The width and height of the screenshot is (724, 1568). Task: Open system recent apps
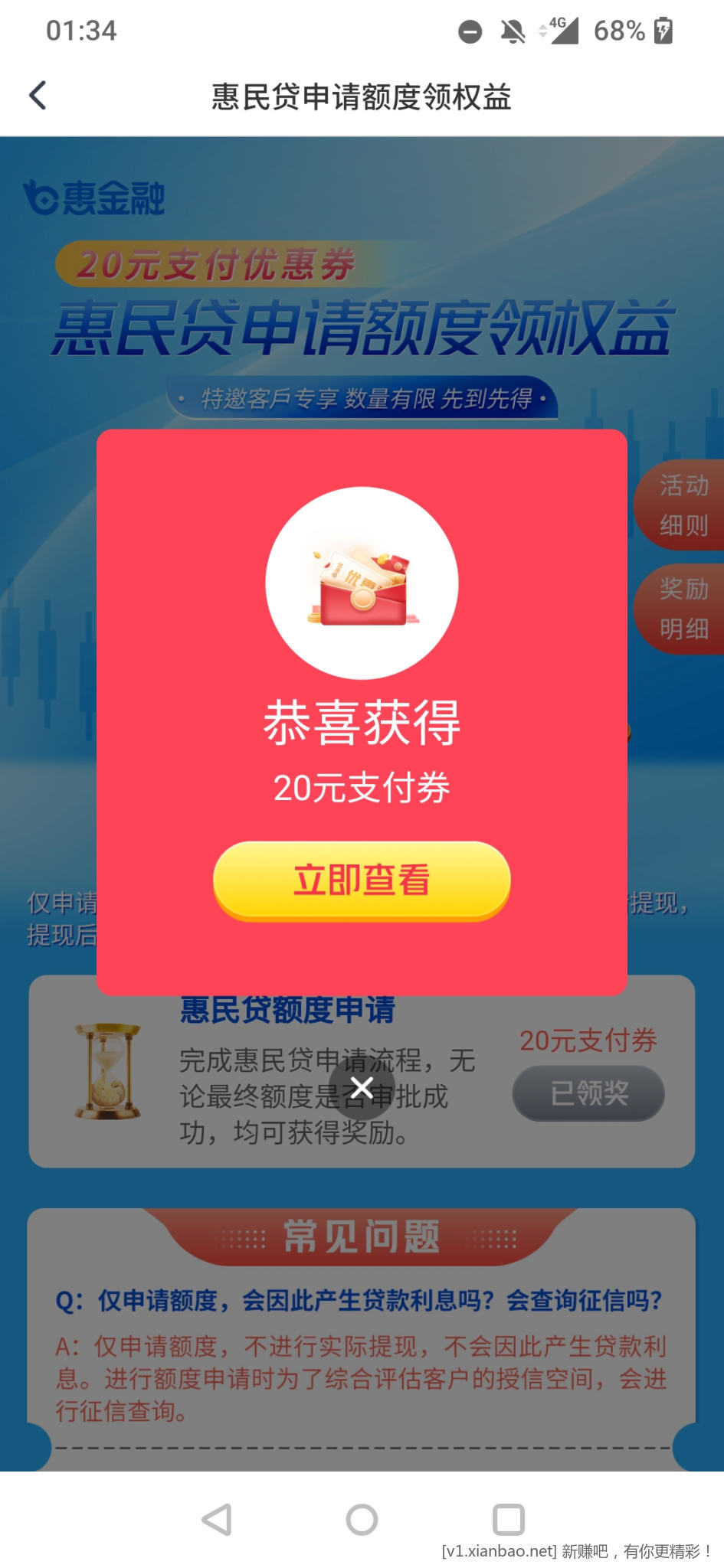(x=508, y=1519)
